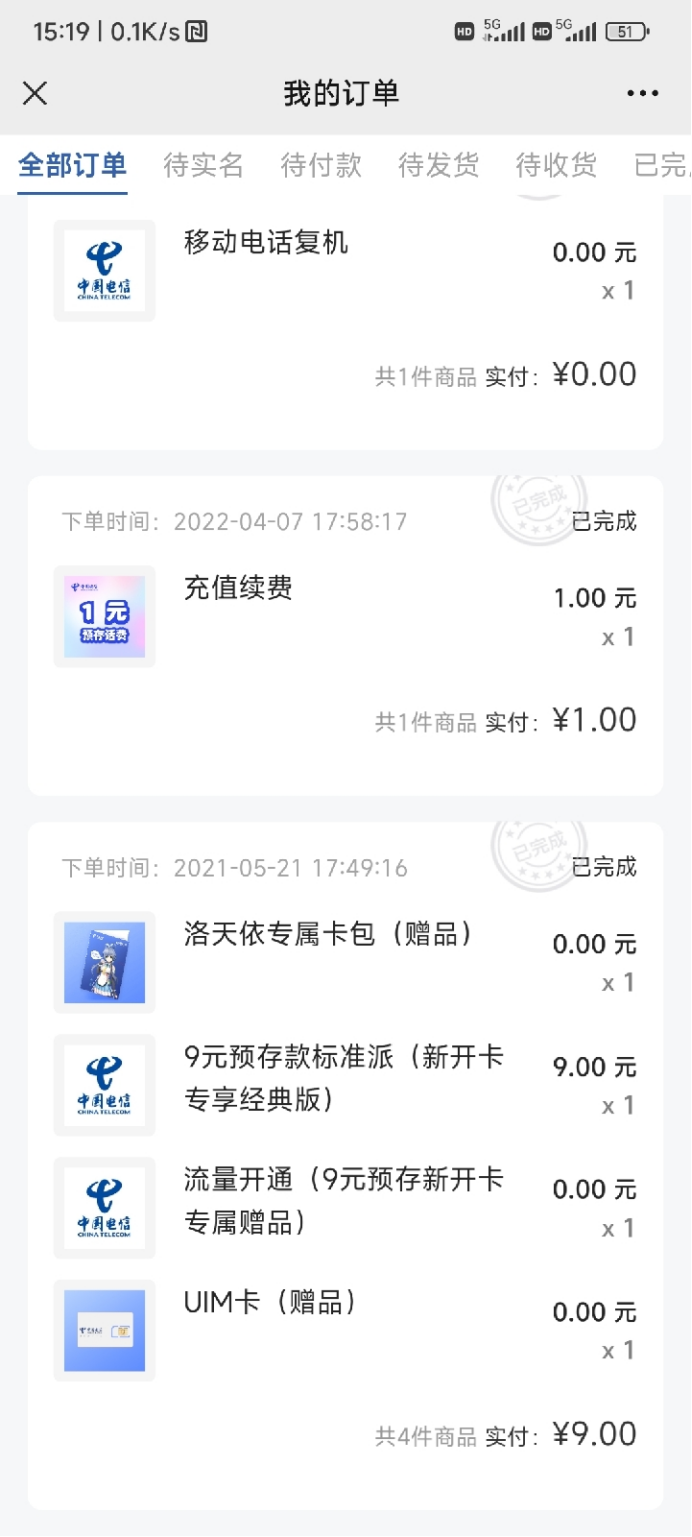Screen dimensions: 692x1537
Task: View the 9元预存款标准派 item
Action: [x=344, y=1078]
